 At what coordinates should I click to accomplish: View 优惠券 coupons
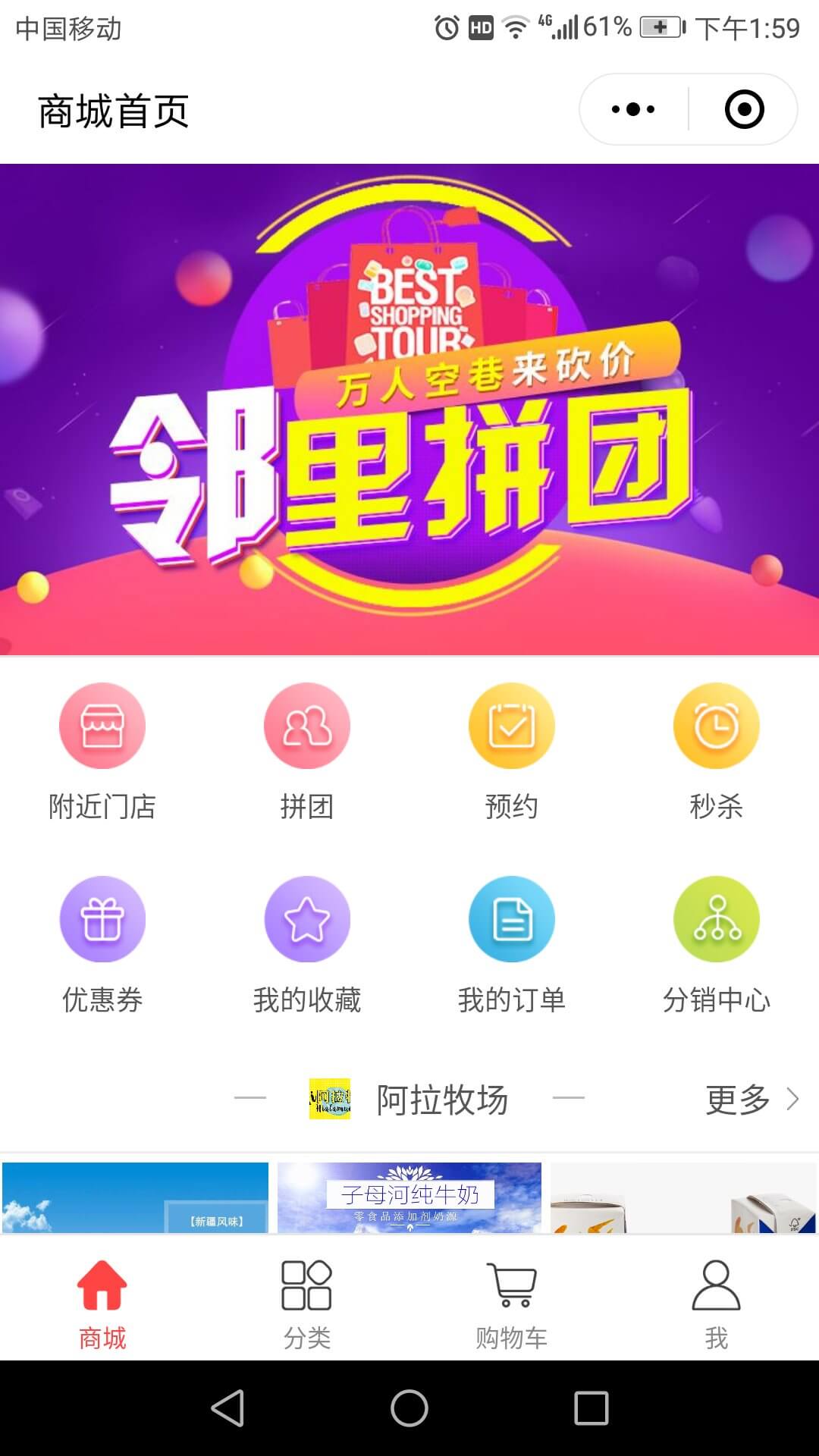pyautogui.click(x=102, y=944)
